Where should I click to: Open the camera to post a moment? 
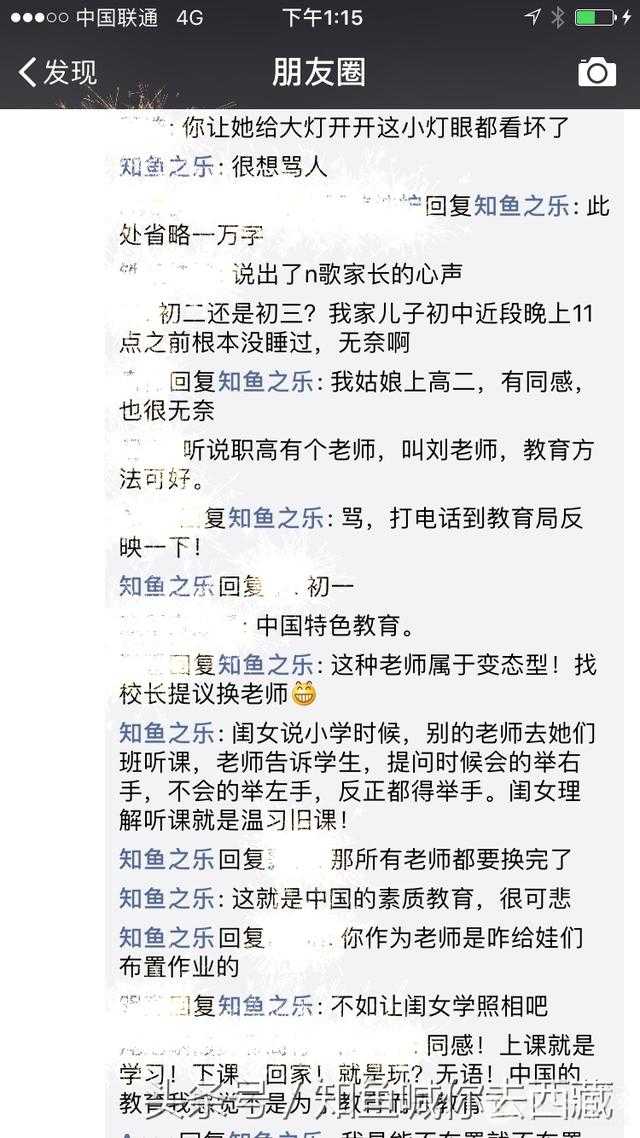tap(597, 72)
